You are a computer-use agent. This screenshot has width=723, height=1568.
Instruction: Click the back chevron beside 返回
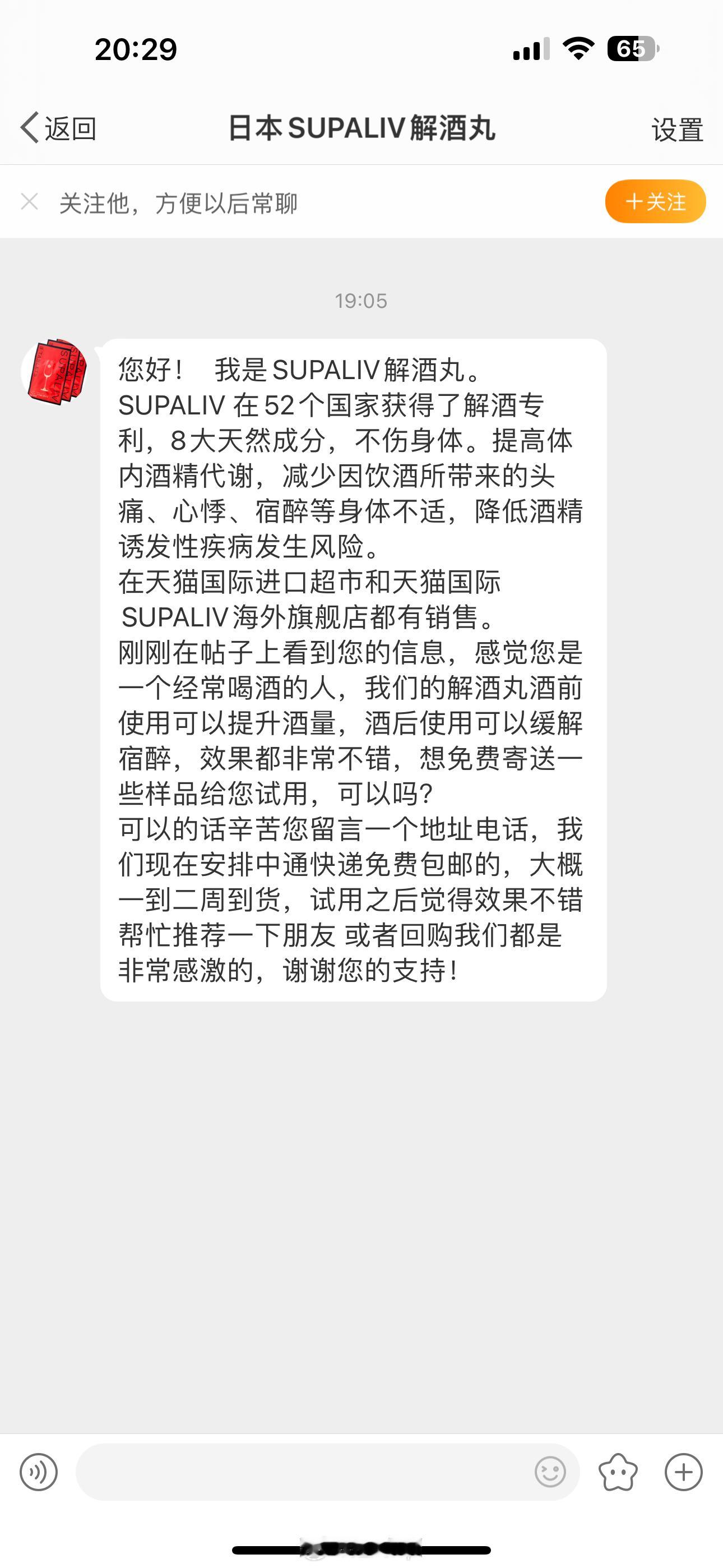29,126
